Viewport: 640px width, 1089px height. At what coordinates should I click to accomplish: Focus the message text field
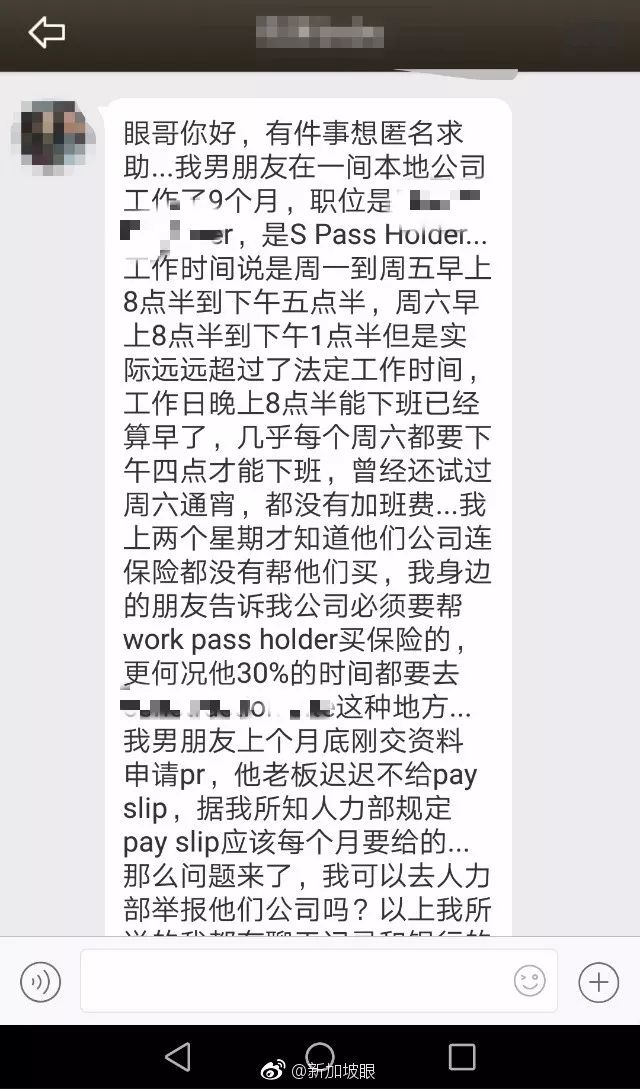coord(300,981)
